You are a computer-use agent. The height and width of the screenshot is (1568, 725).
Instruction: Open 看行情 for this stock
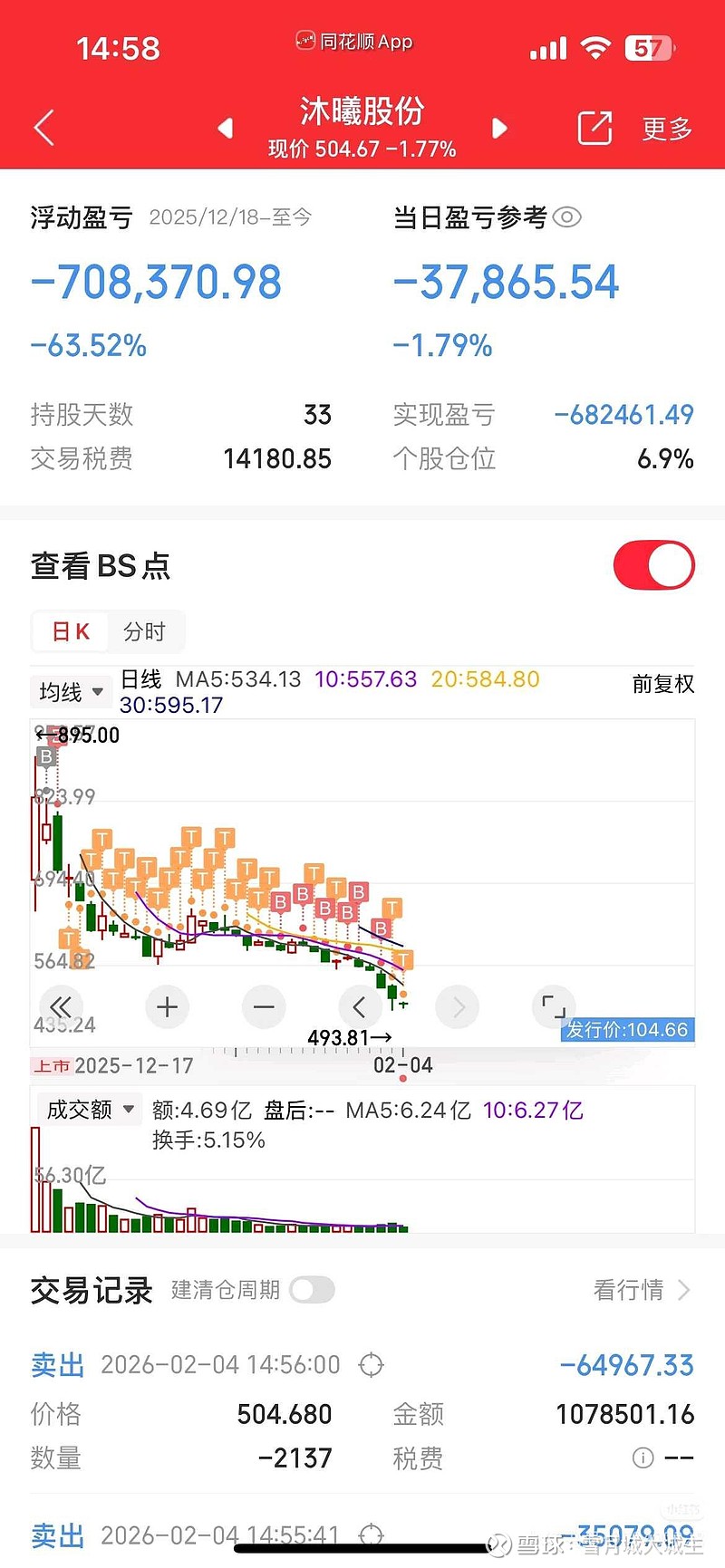641,1290
